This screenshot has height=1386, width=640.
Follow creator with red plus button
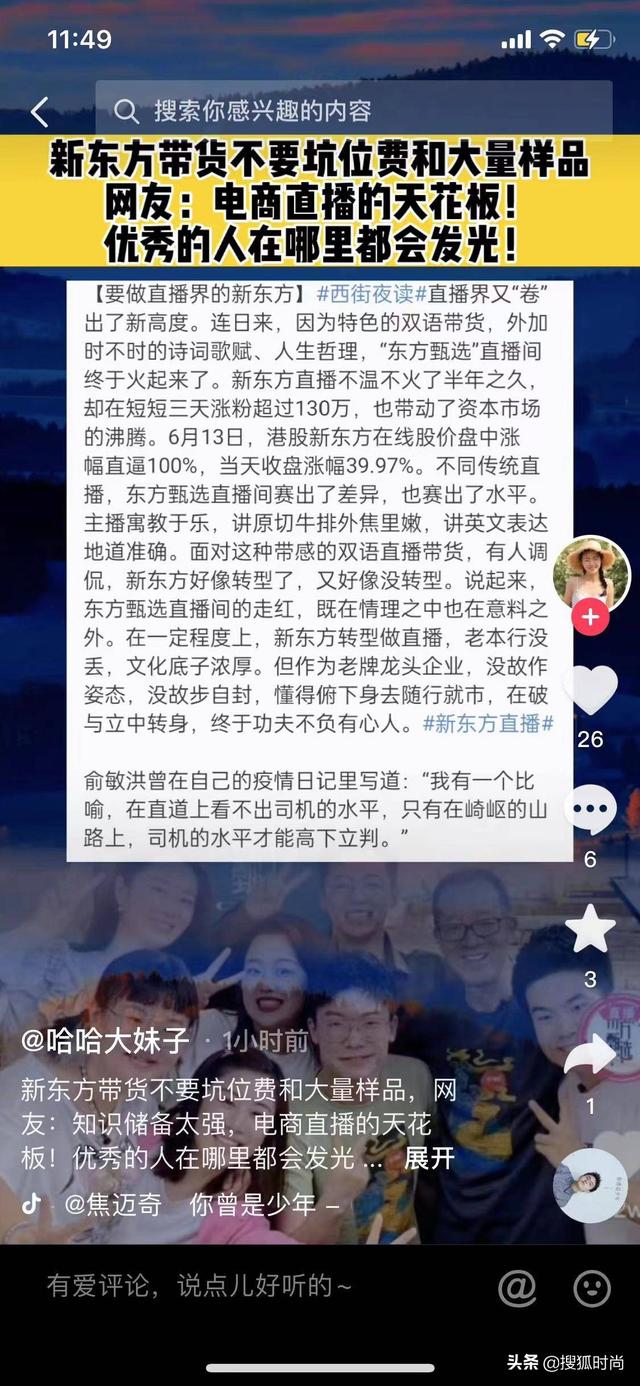(x=590, y=618)
